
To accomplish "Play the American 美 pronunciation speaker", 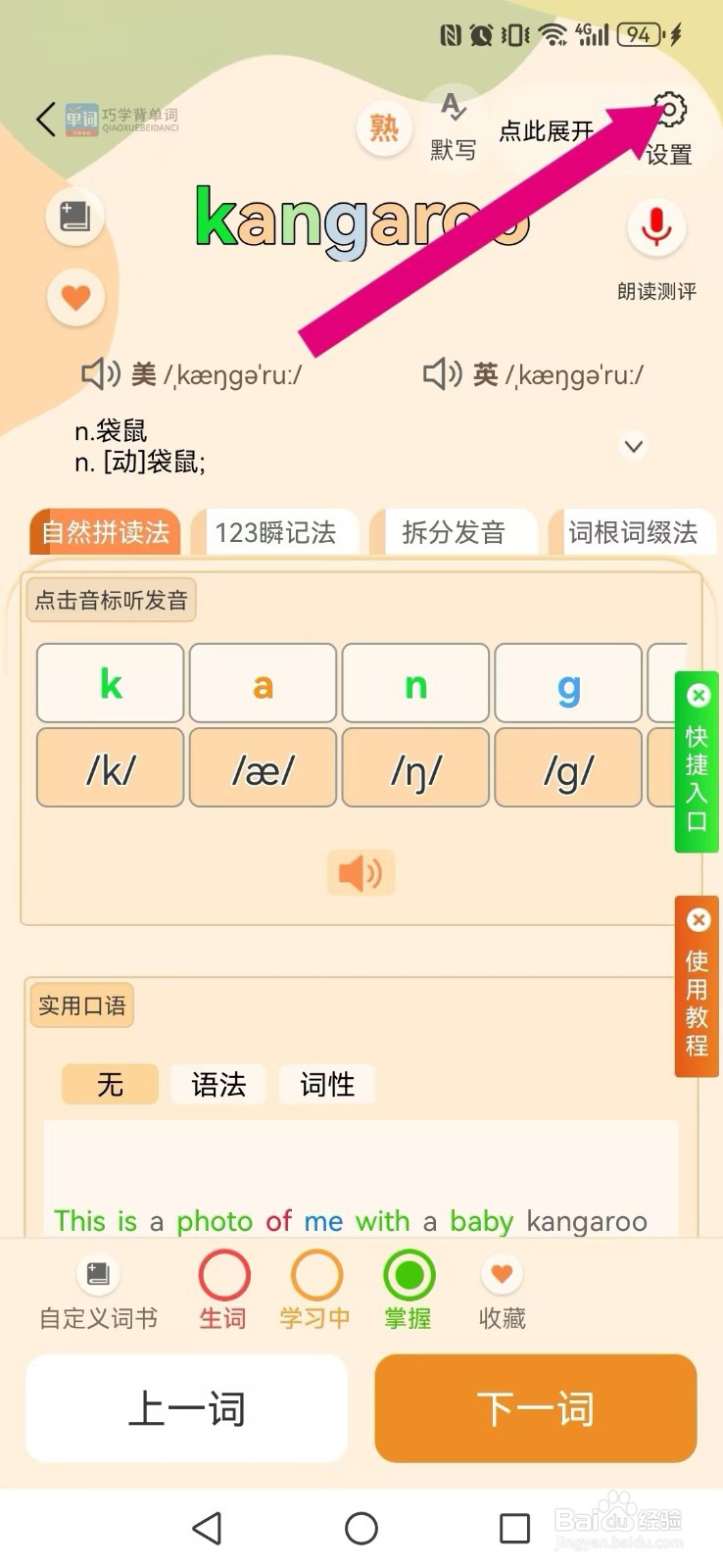I will pyautogui.click(x=97, y=373).
